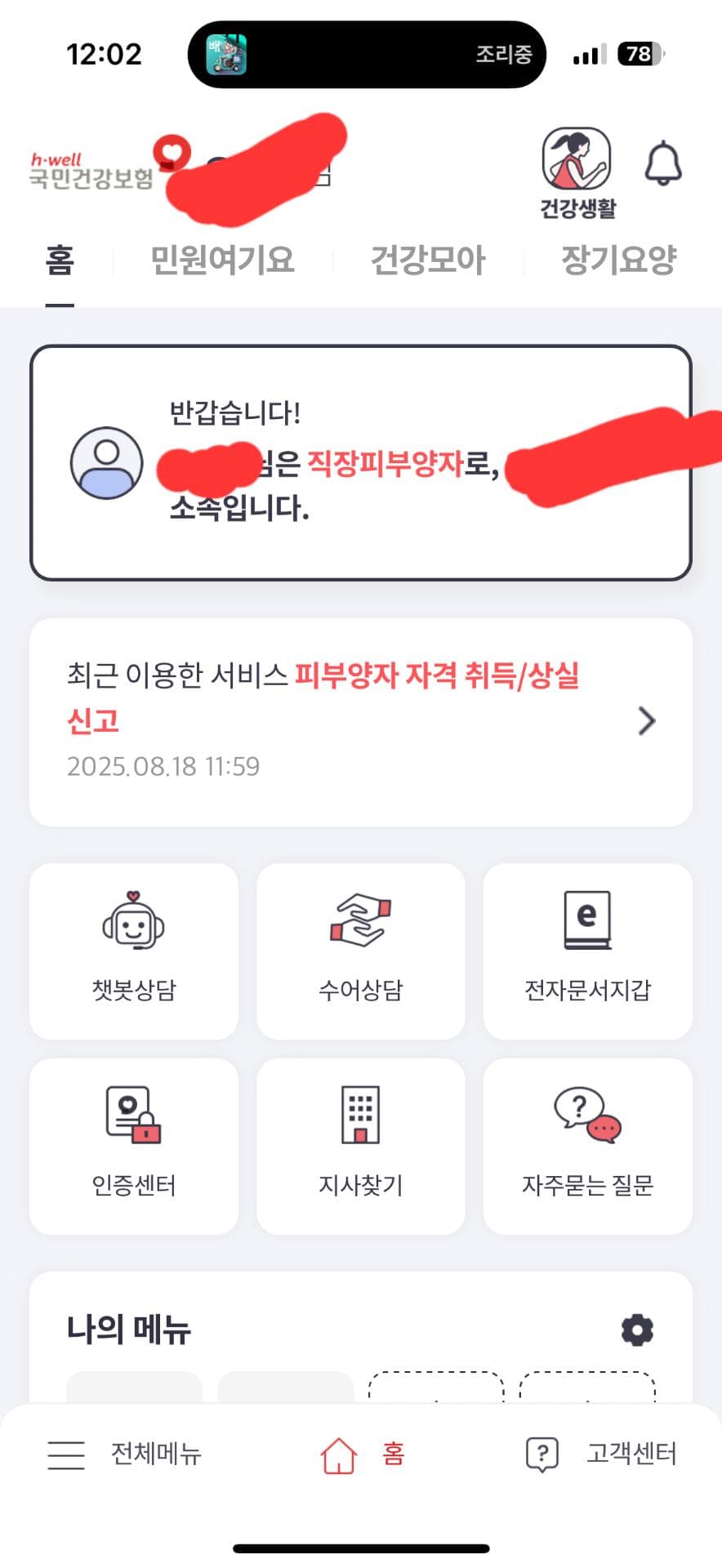Open 지사찾기 branch finder
The width and height of the screenshot is (722, 1568).
click(361, 1146)
